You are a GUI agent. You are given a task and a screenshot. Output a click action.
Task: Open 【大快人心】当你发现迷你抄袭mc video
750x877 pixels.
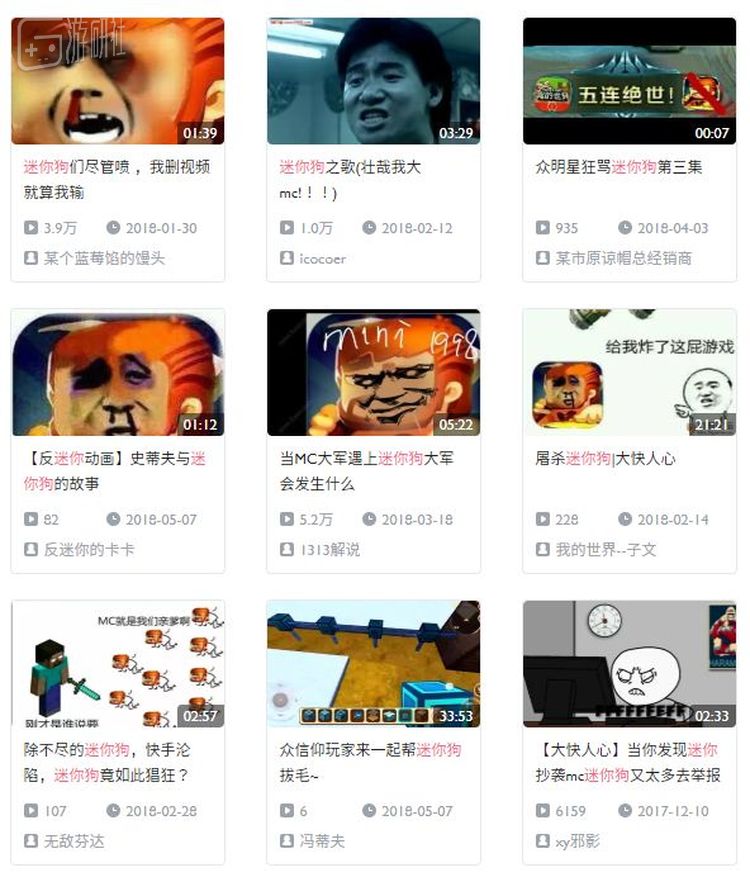coord(629,664)
